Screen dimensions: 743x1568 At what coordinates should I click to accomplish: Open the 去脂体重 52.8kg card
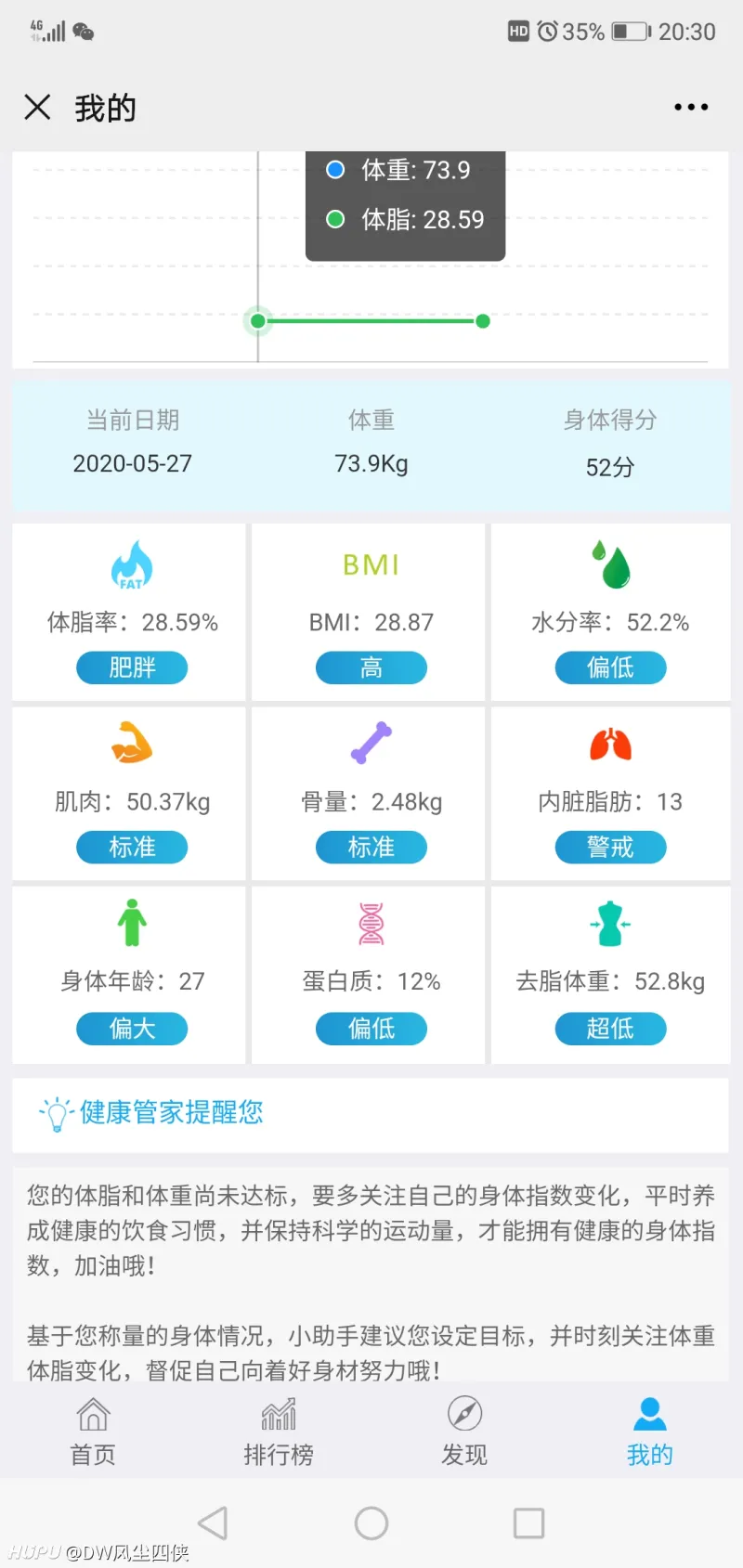coord(610,975)
